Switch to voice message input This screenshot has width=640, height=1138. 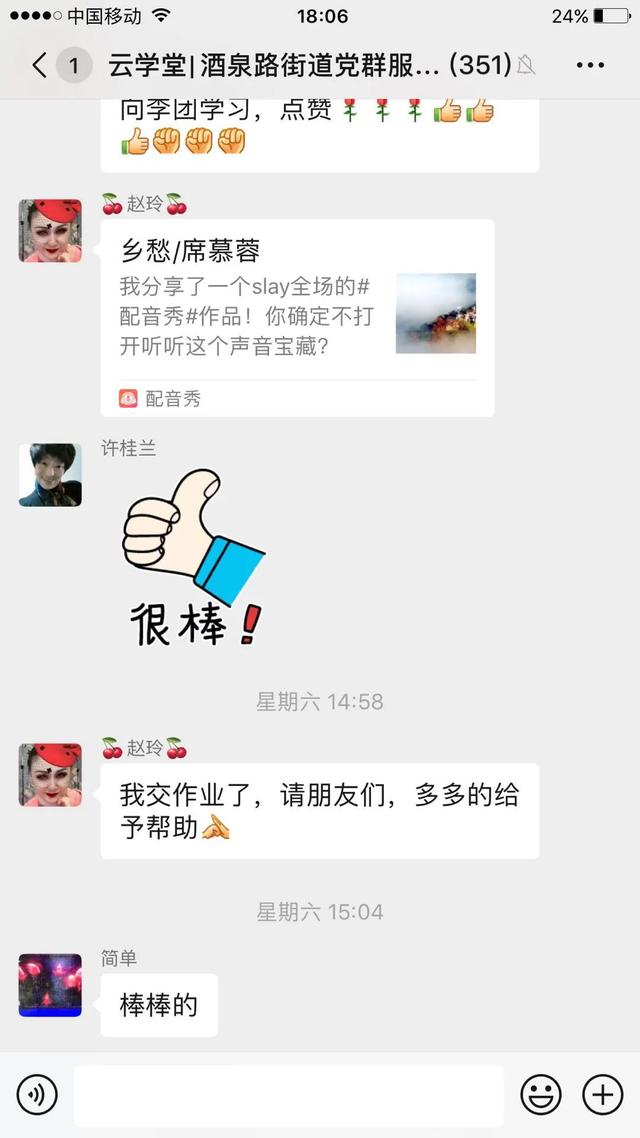(x=37, y=1095)
